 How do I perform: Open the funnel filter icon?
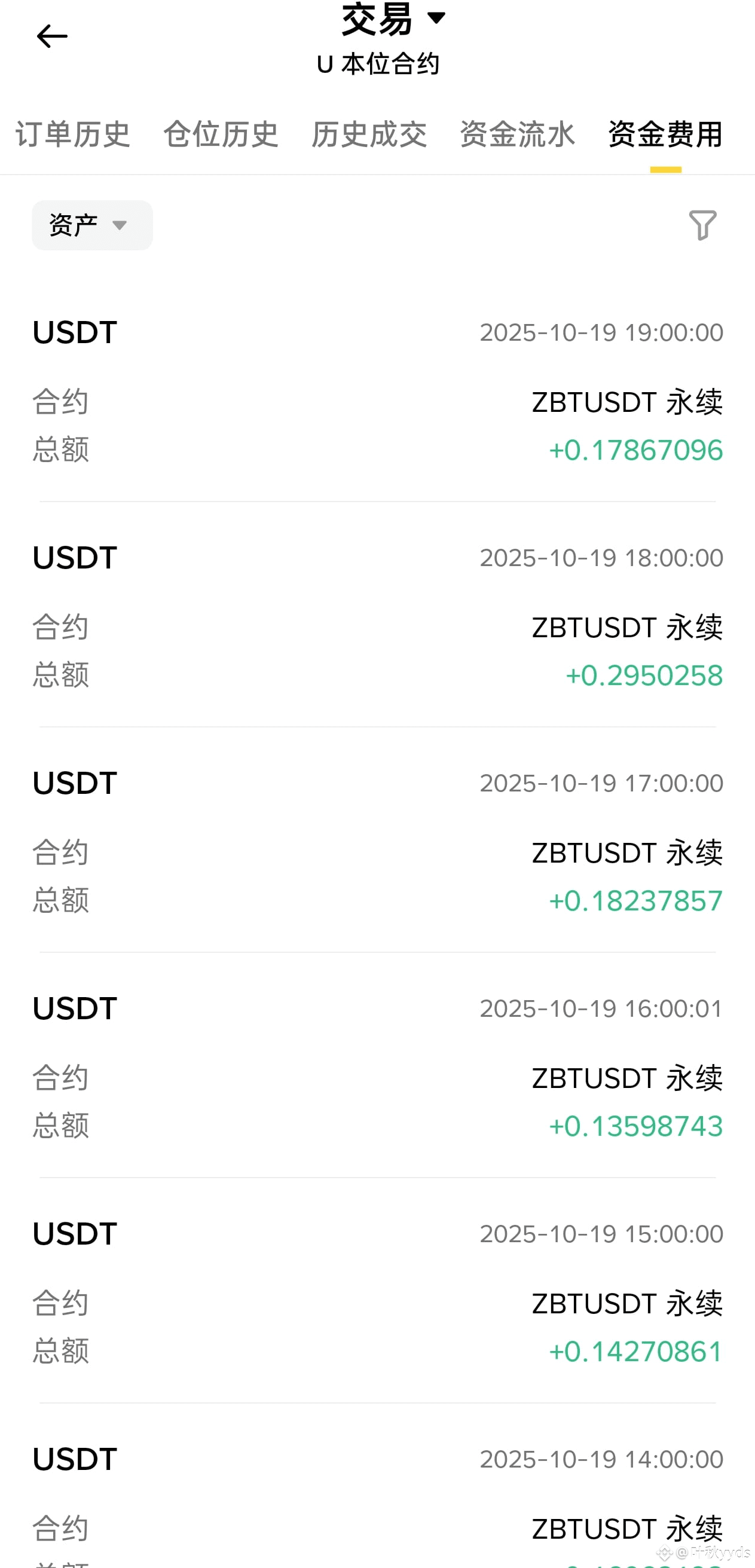(702, 225)
